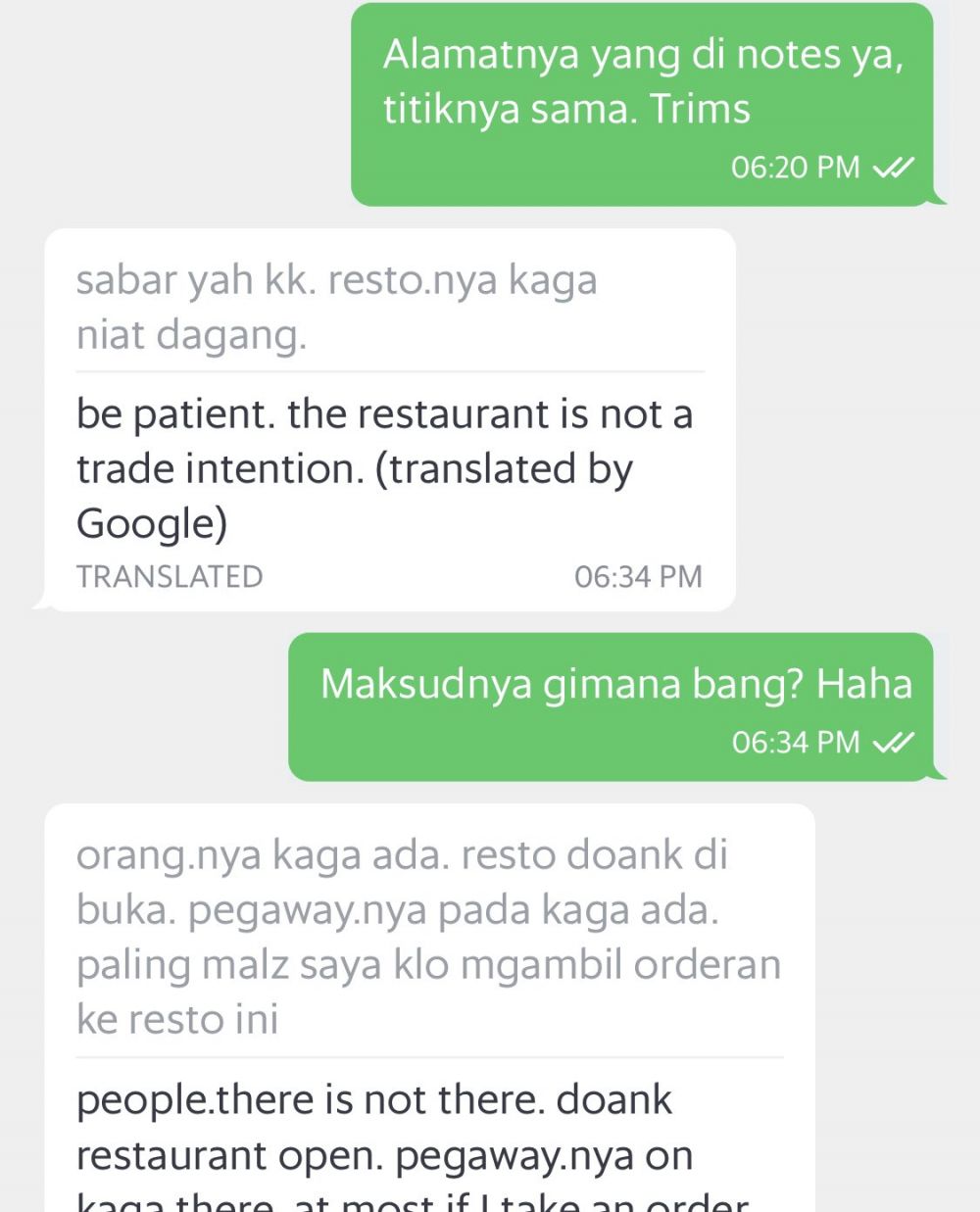Image resolution: width=980 pixels, height=1212 pixels.
Task: Expand the translation below the sabar yah message
Action: 387,468
